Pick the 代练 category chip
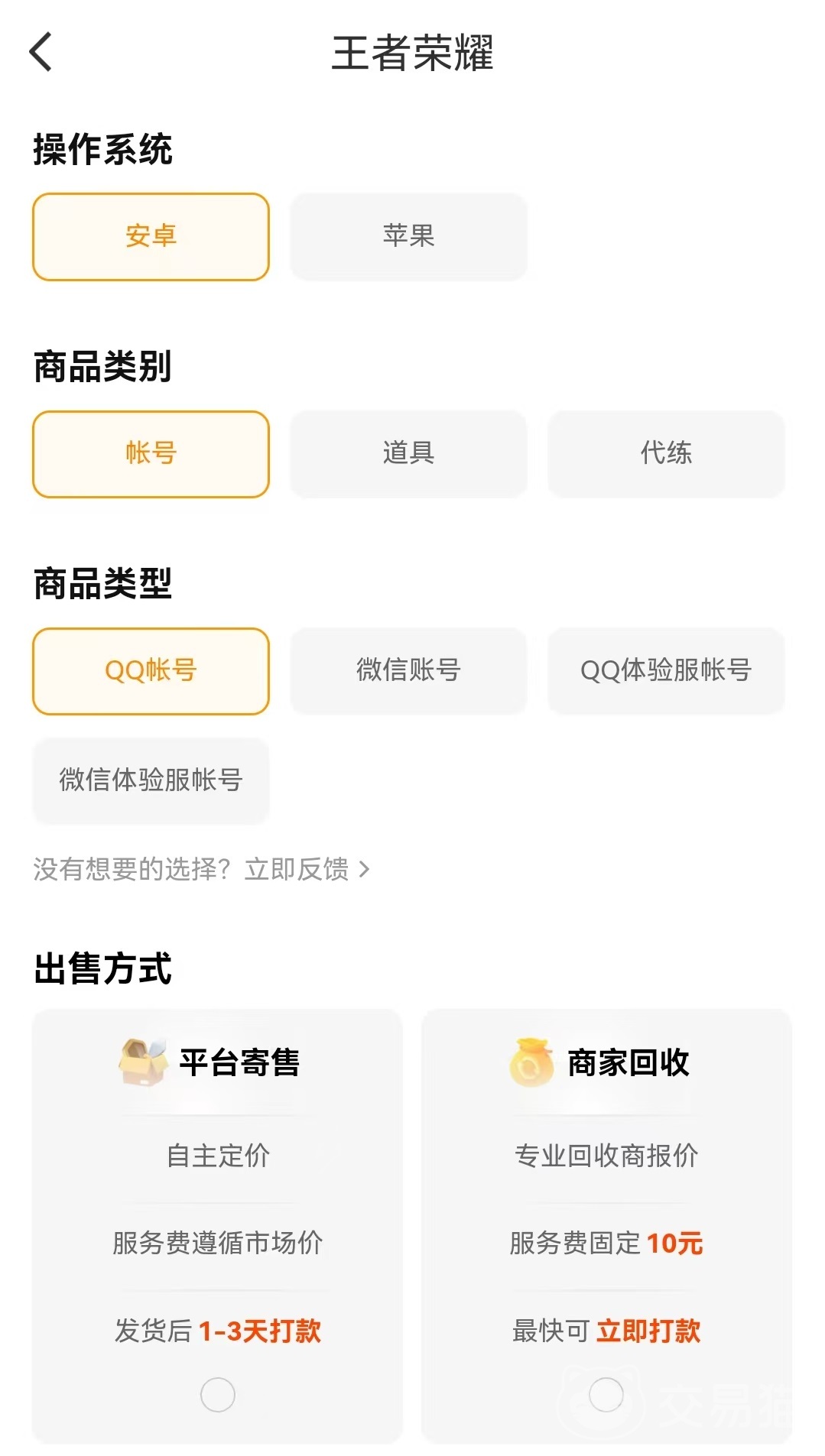825x1456 pixels. click(666, 454)
